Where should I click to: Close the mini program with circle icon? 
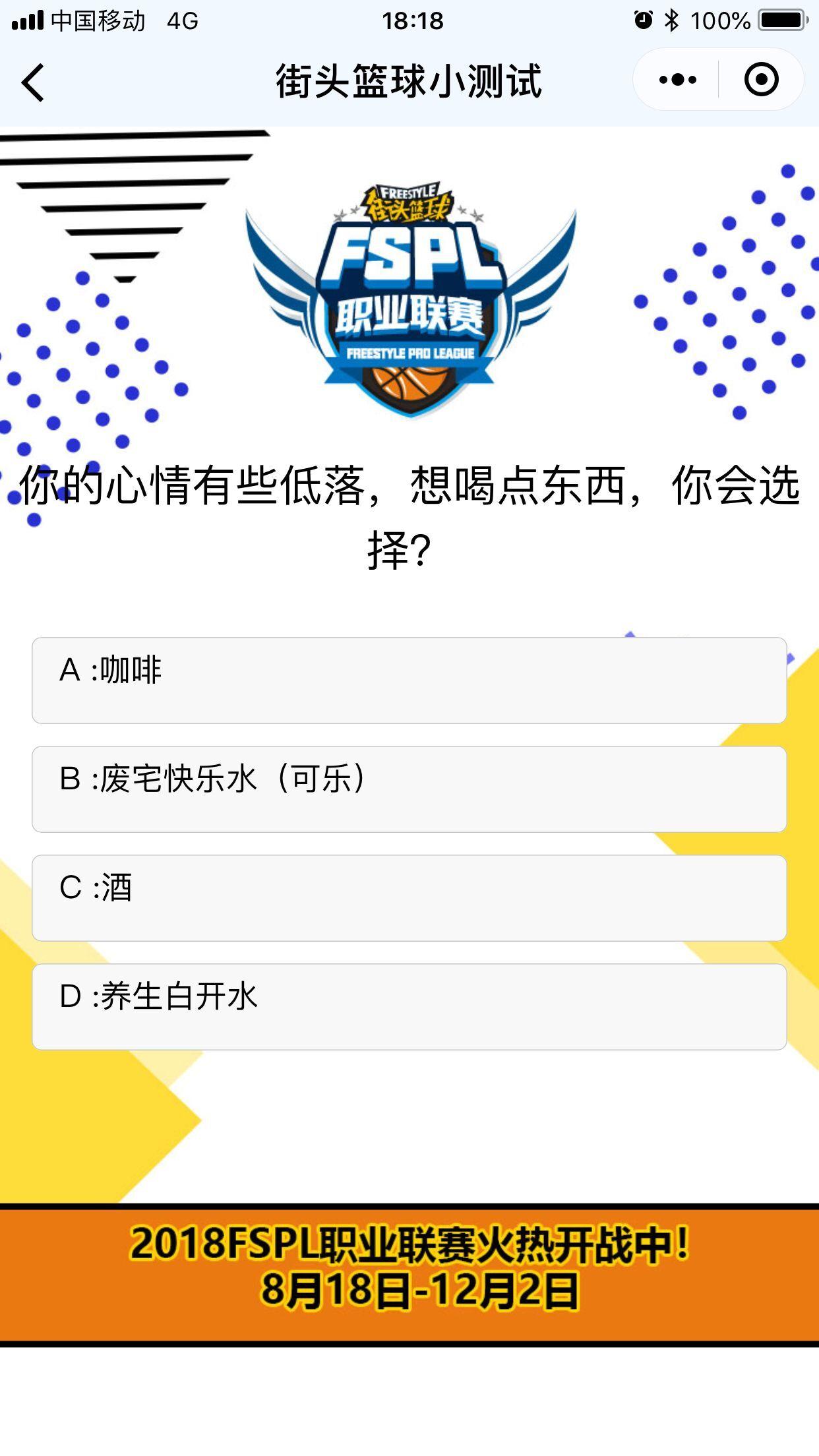tap(761, 80)
